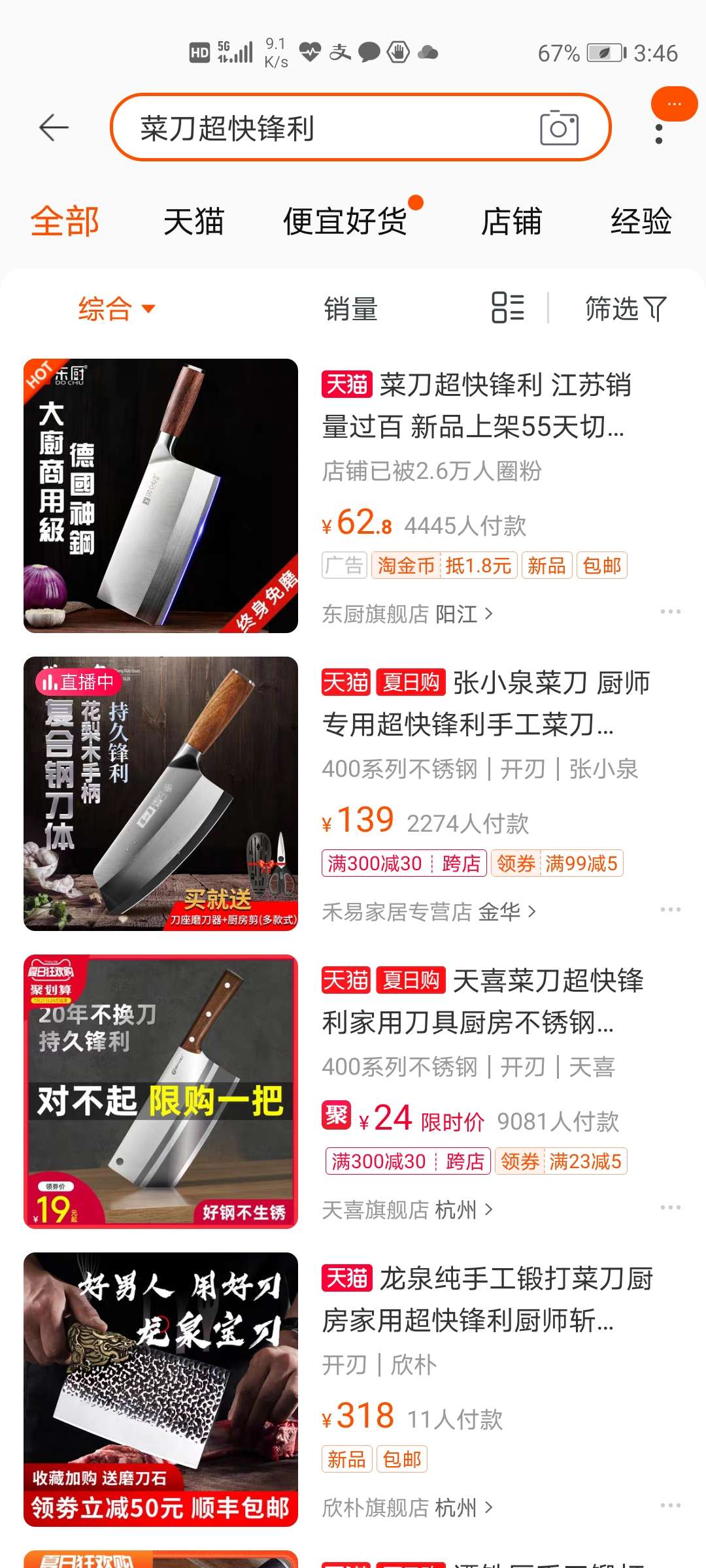Visit 欣朴旗舰店 shop link
Screen dimensions: 706x1568
point(407,1508)
